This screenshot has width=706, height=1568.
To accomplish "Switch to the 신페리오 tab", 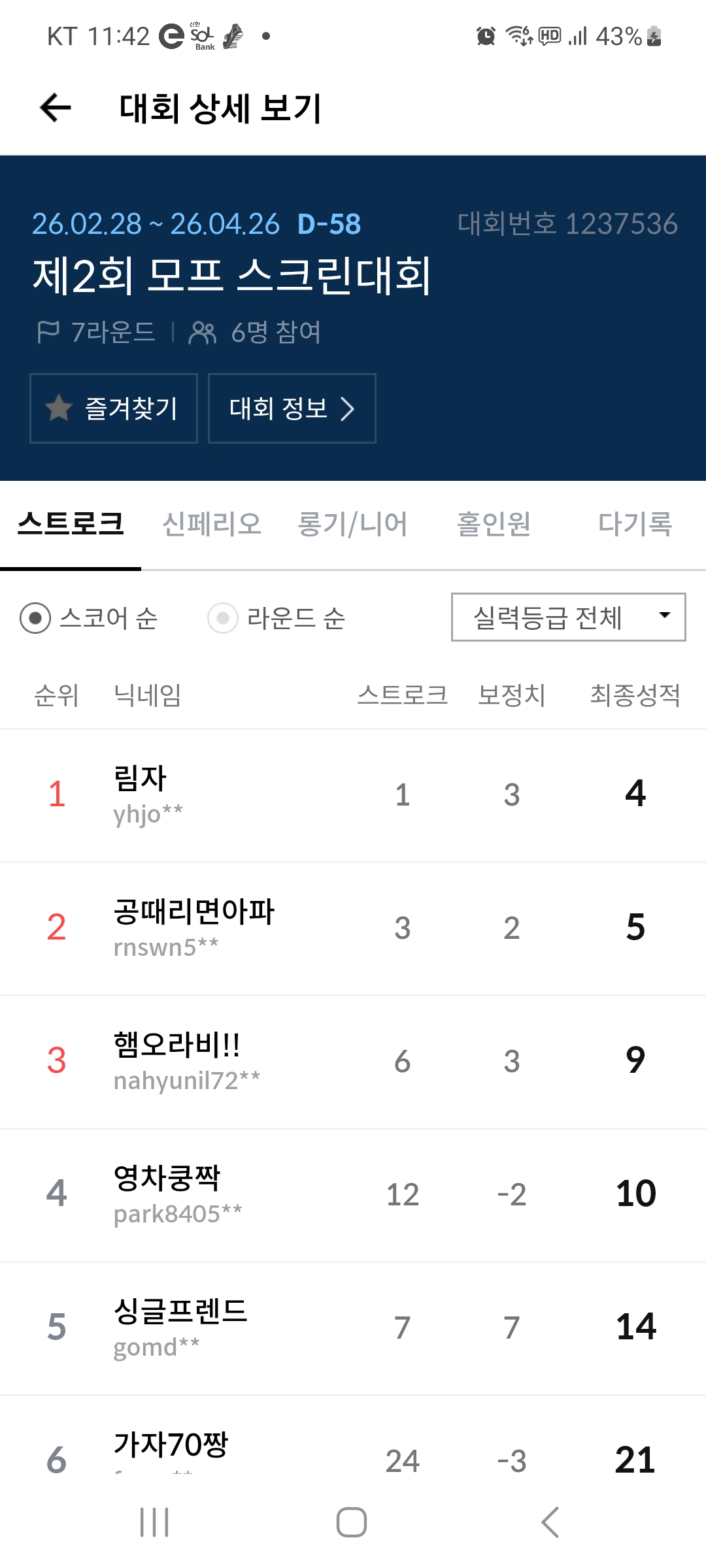I will 212,524.
